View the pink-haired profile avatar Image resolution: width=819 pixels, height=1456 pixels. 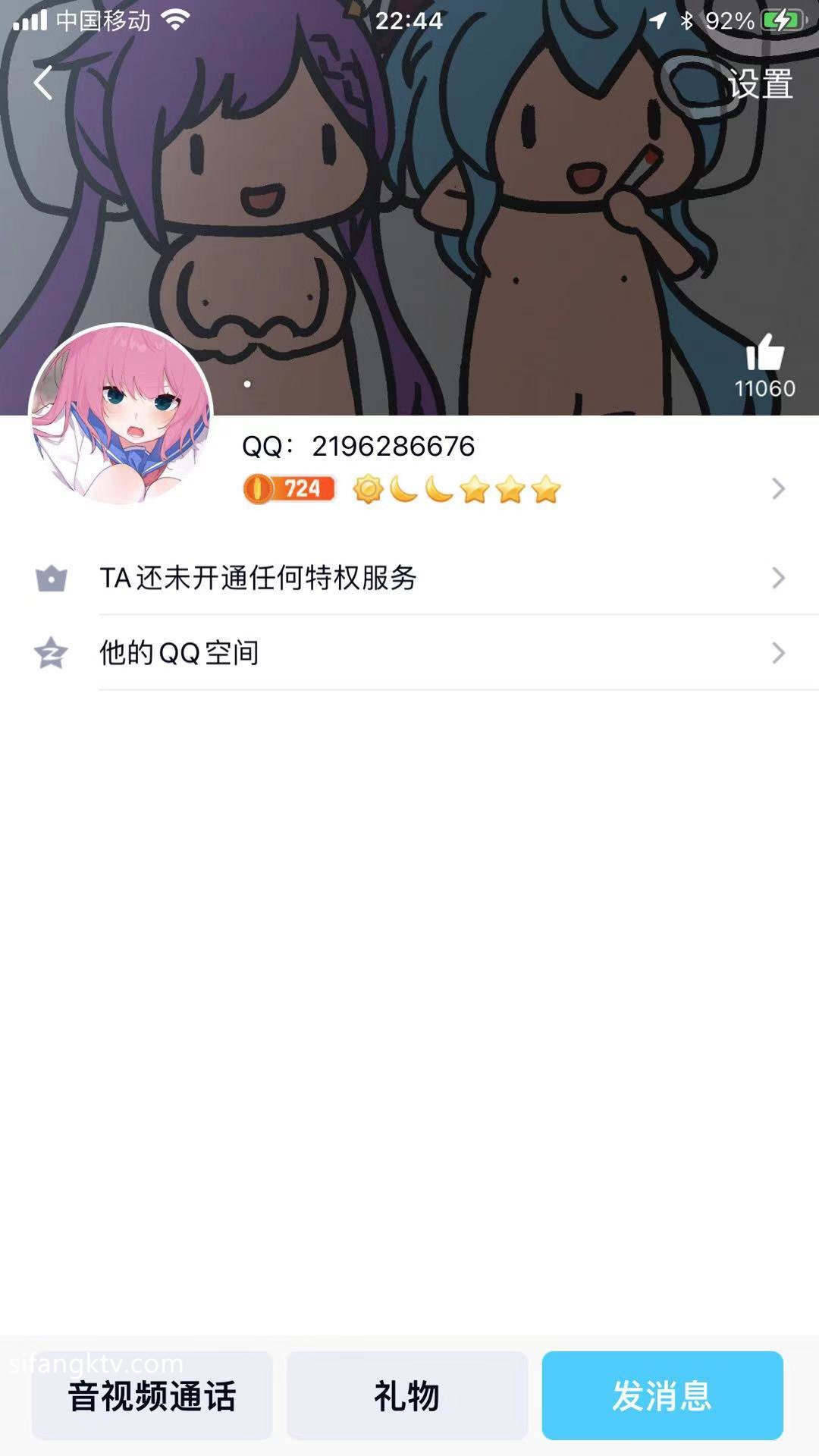(121, 414)
